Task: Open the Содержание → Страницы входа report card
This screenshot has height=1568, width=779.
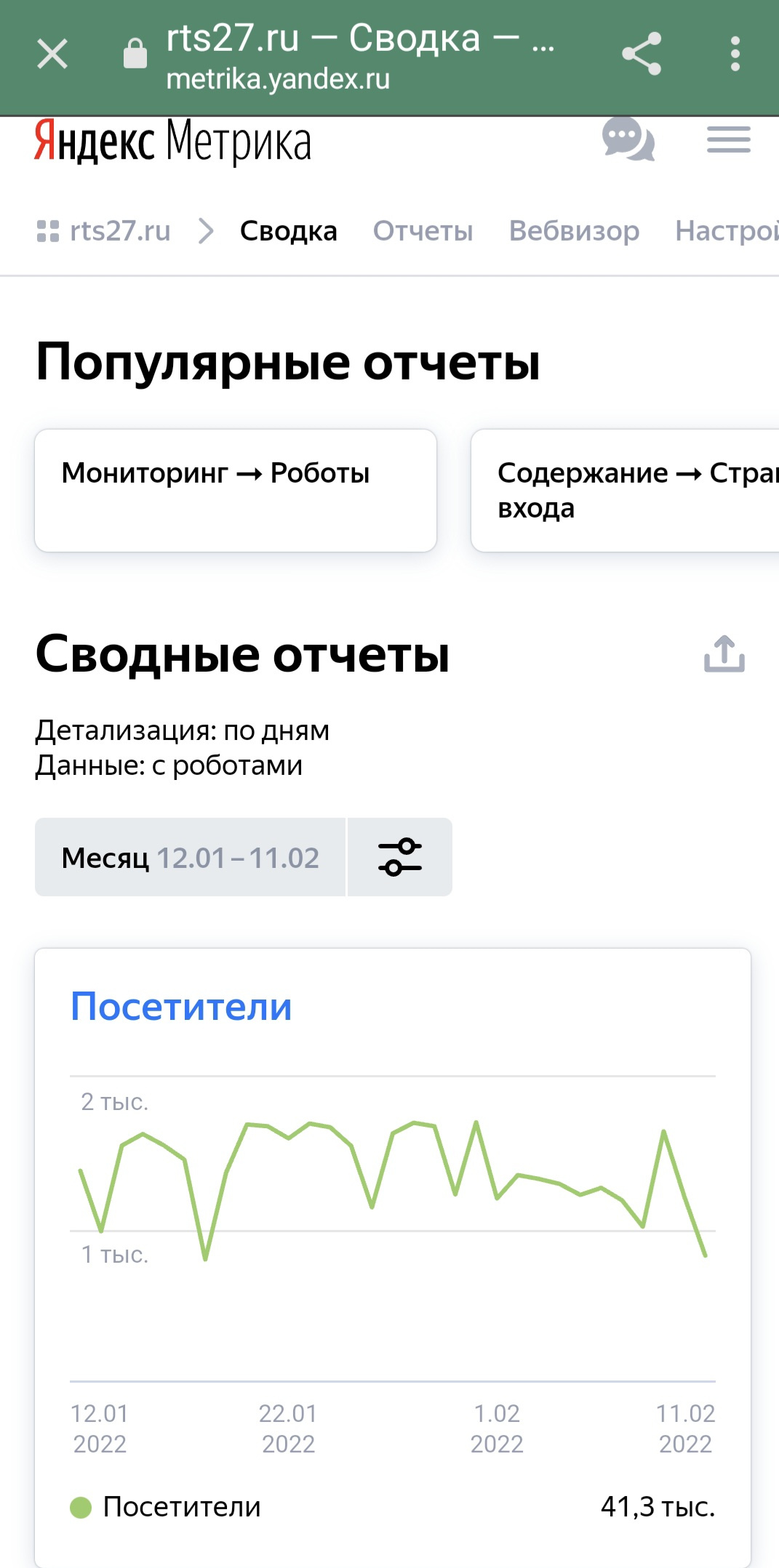Action: (626, 490)
